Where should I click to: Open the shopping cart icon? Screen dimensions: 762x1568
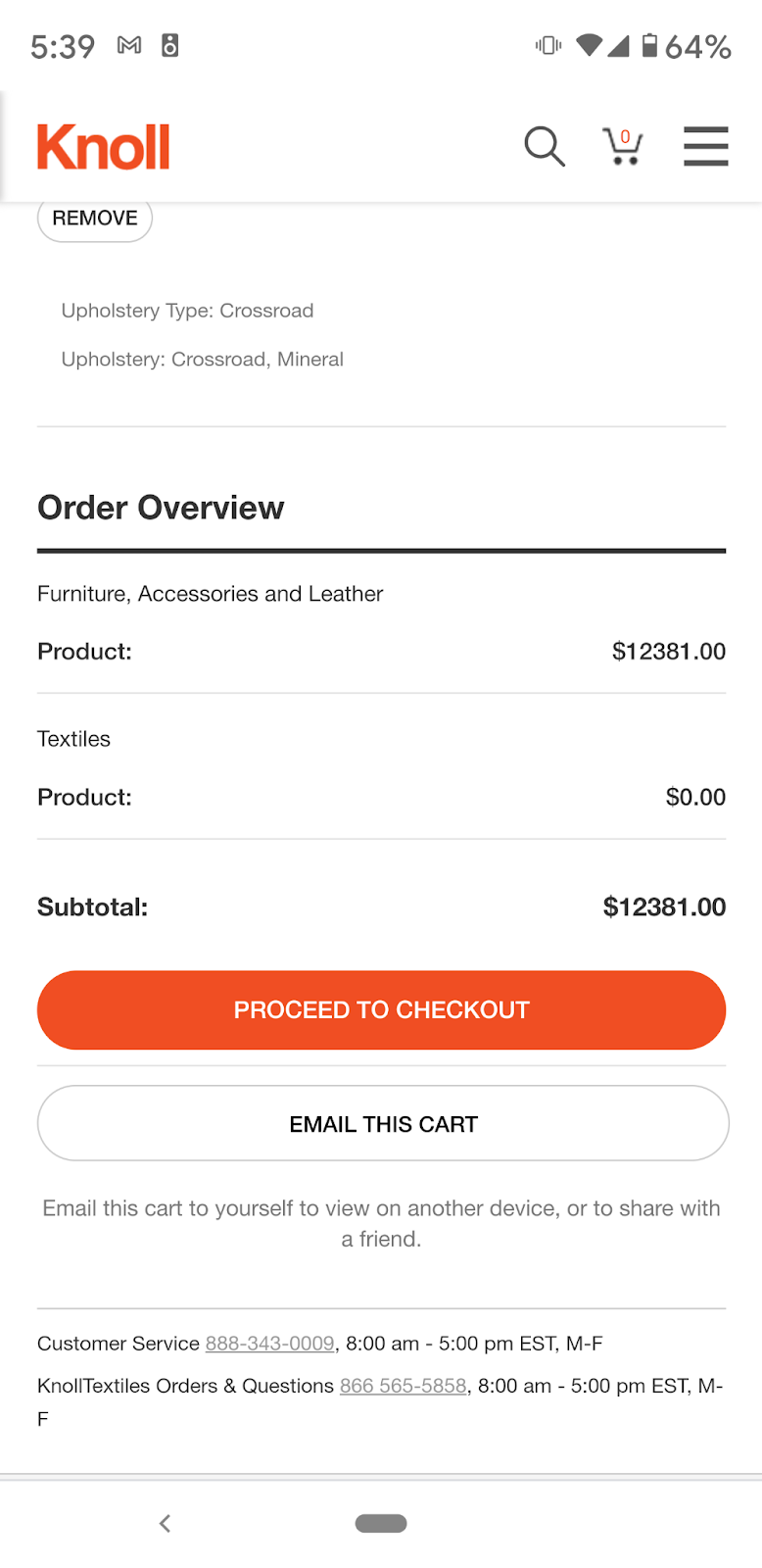pos(622,146)
